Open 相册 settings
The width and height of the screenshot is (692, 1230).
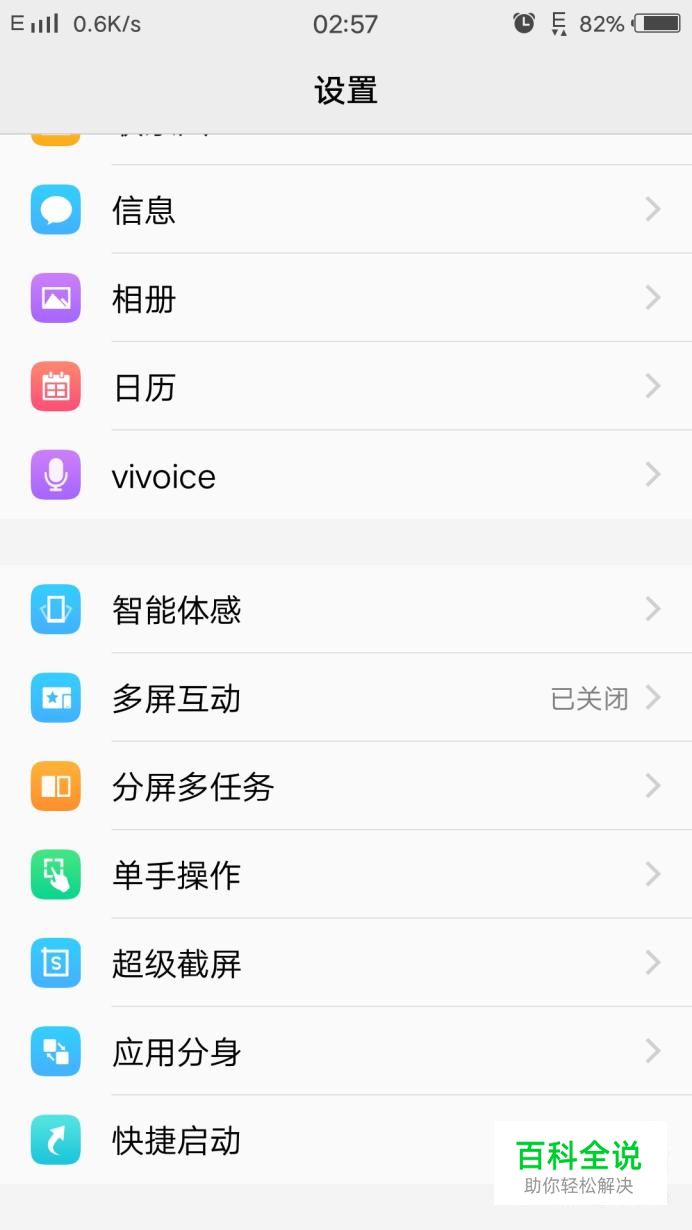345,298
